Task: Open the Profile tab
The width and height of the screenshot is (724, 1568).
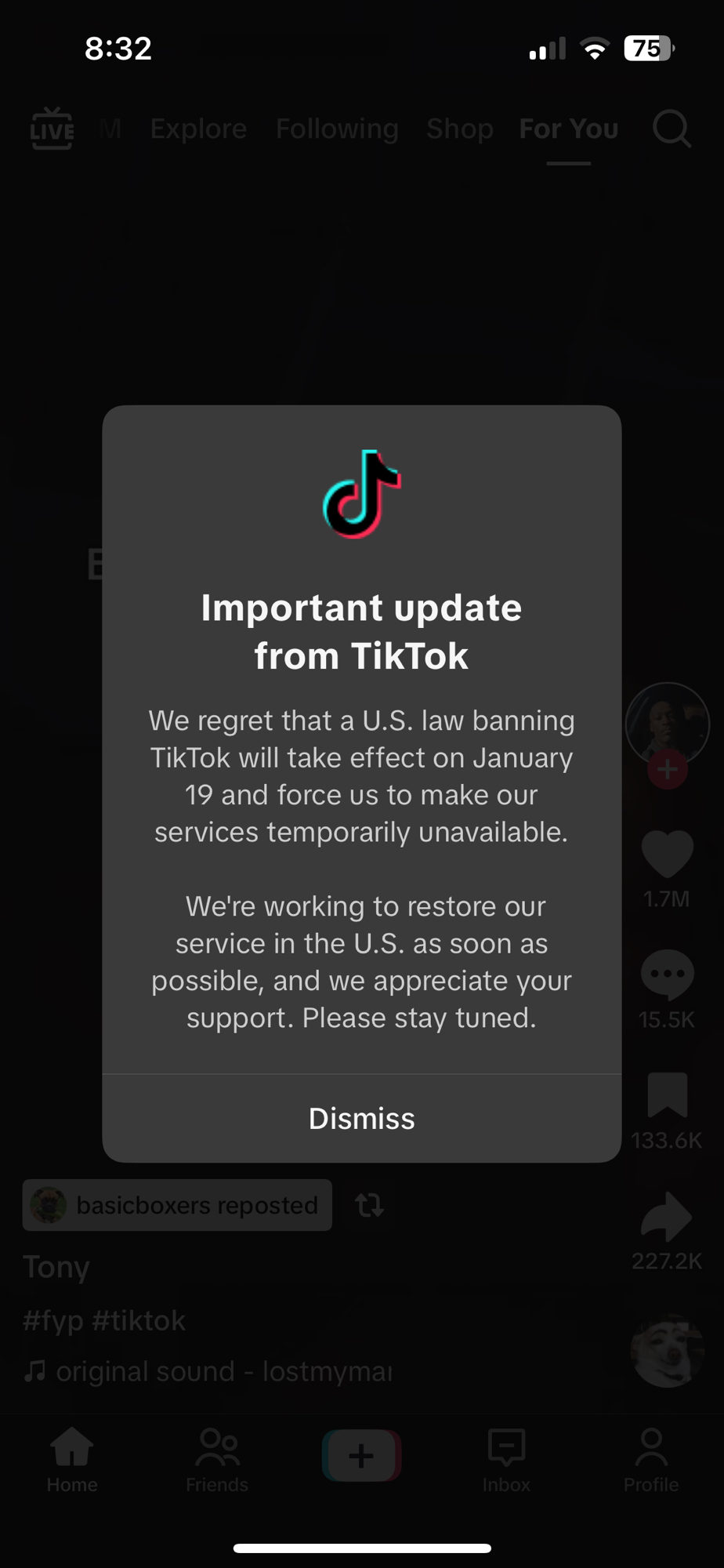Action: tap(651, 1460)
